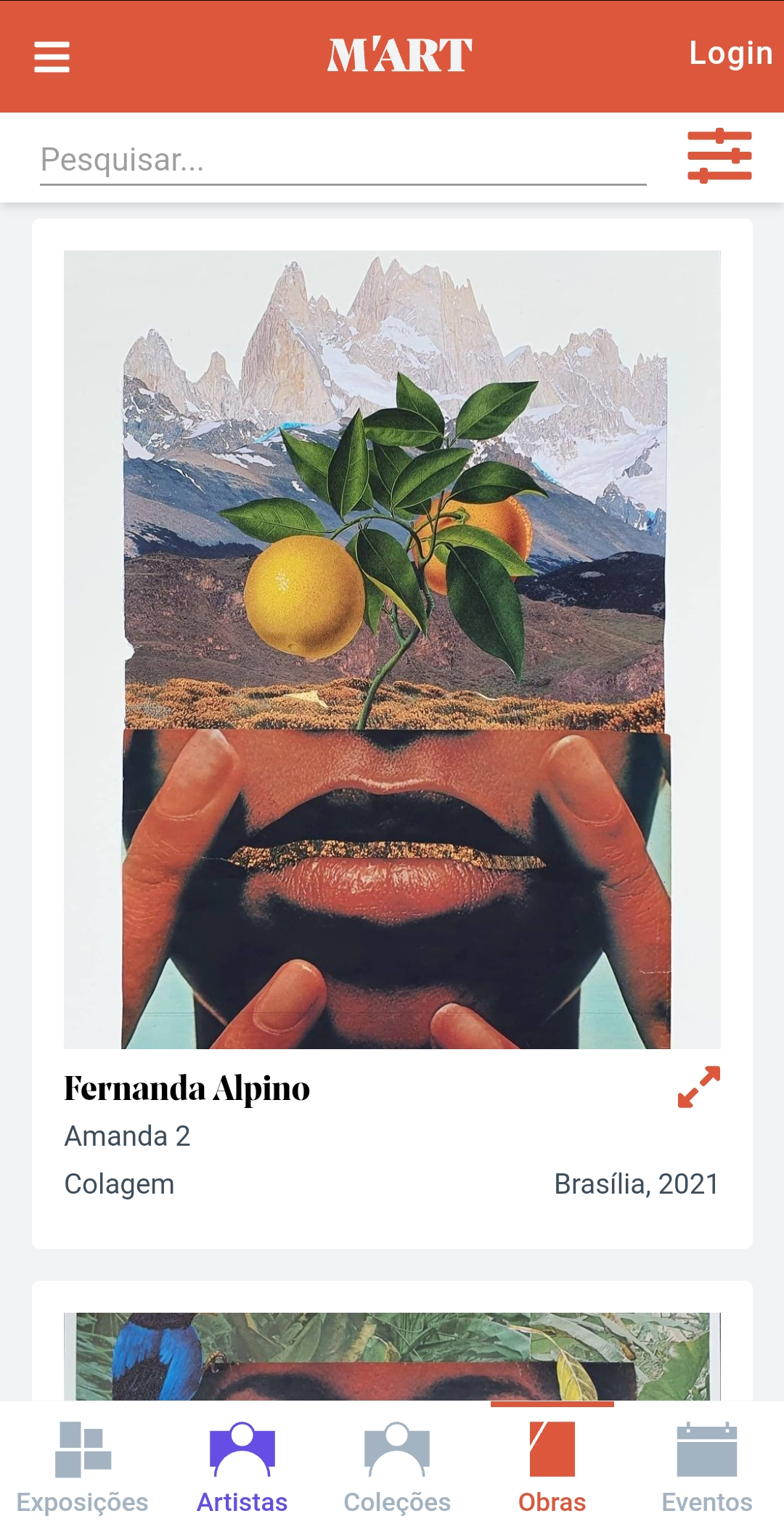Open the Amanda 2 artwork card
The image size is (784, 1532).
(392, 733)
